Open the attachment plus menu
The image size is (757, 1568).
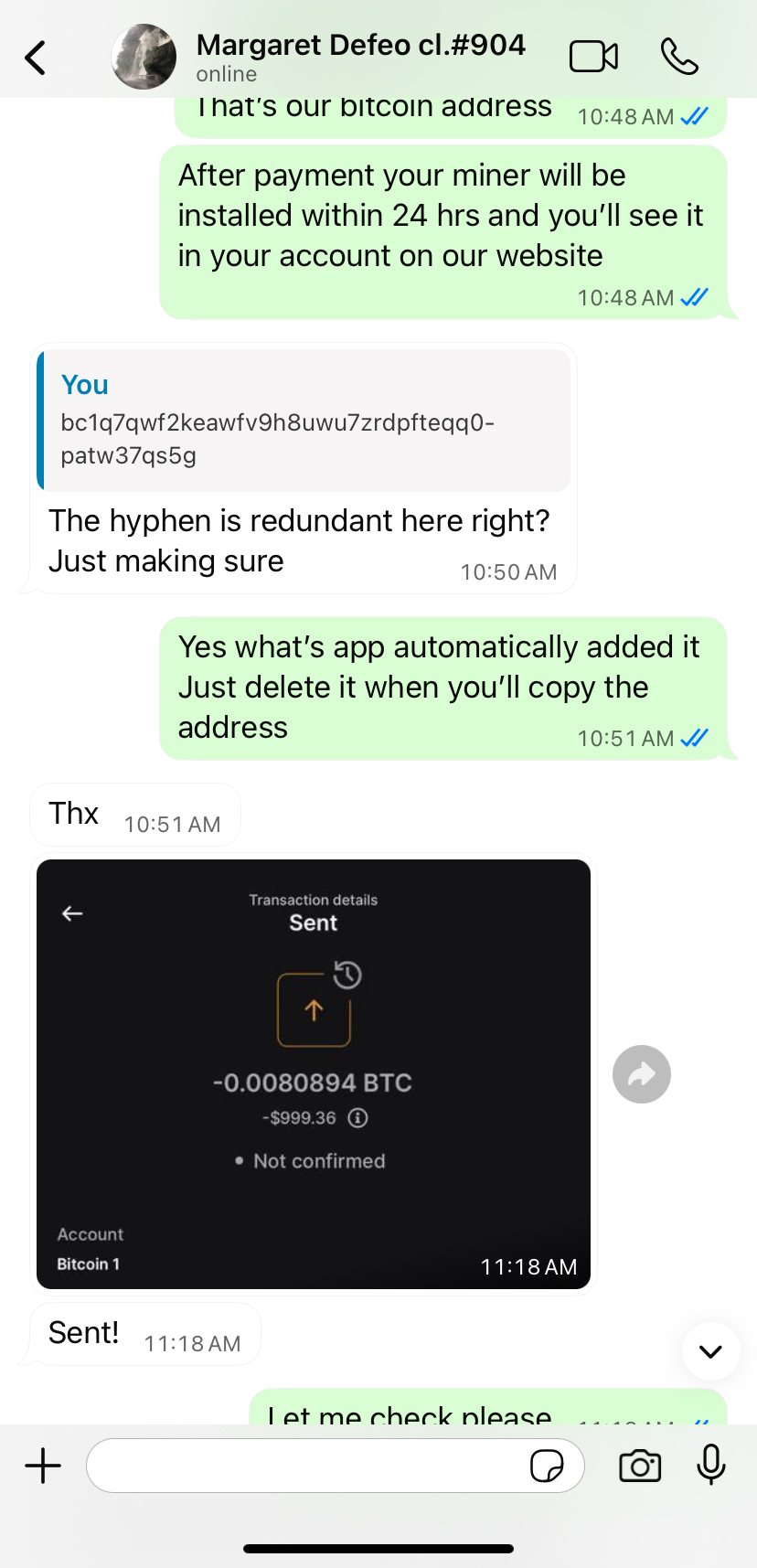pos(43,1466)
